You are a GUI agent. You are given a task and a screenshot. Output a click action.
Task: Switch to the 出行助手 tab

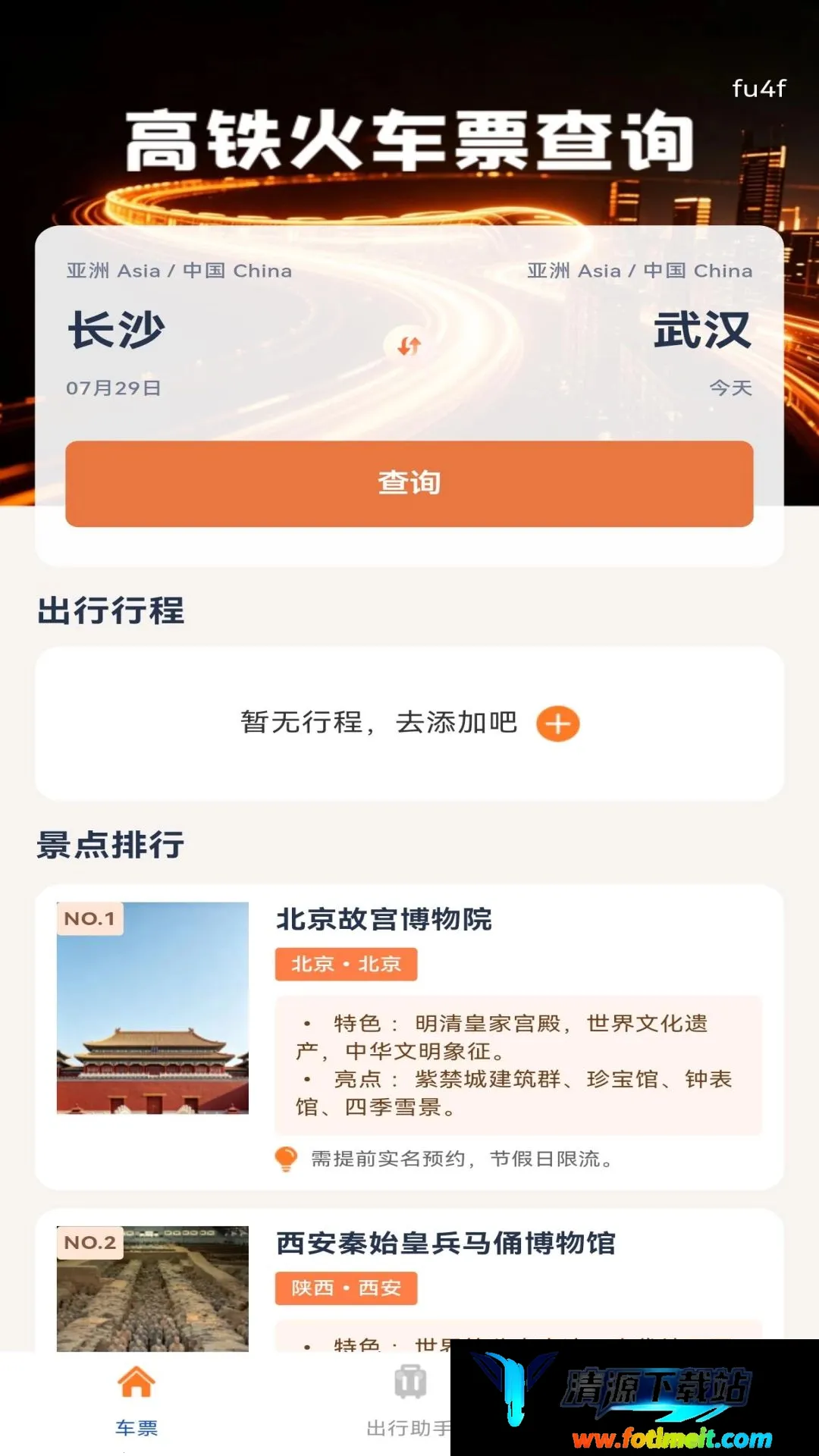coord(409,1402)
